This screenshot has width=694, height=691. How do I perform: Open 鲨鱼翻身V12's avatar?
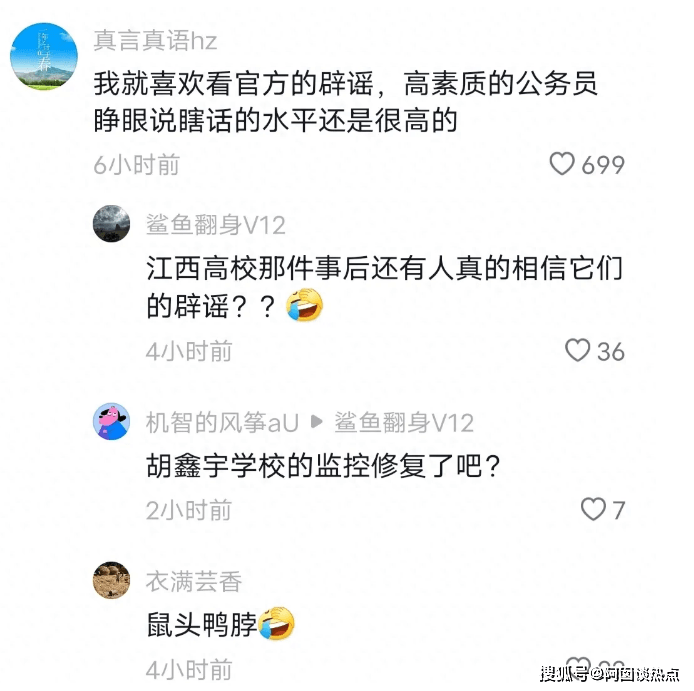point(112,224)
